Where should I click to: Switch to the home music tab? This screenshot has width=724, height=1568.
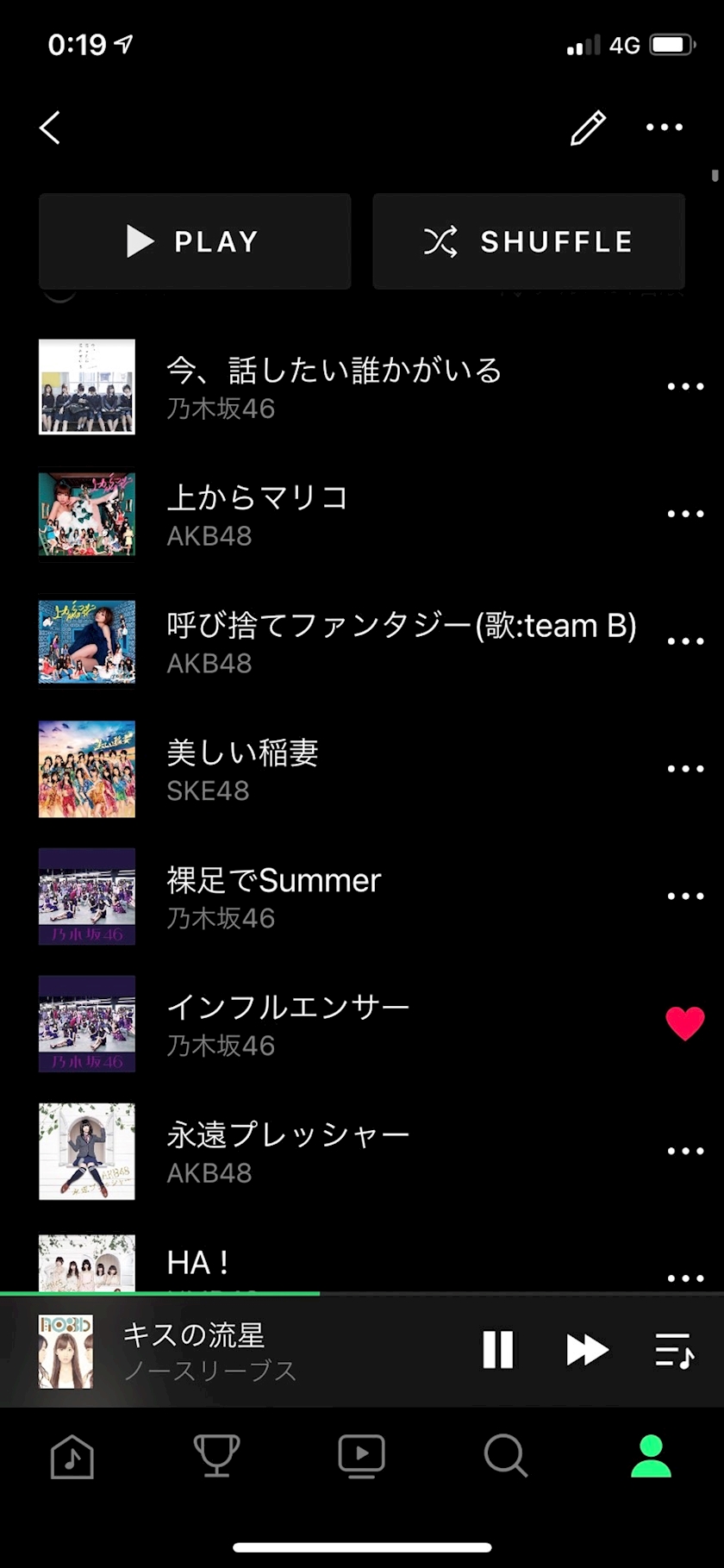click(x=72, y=1457)
